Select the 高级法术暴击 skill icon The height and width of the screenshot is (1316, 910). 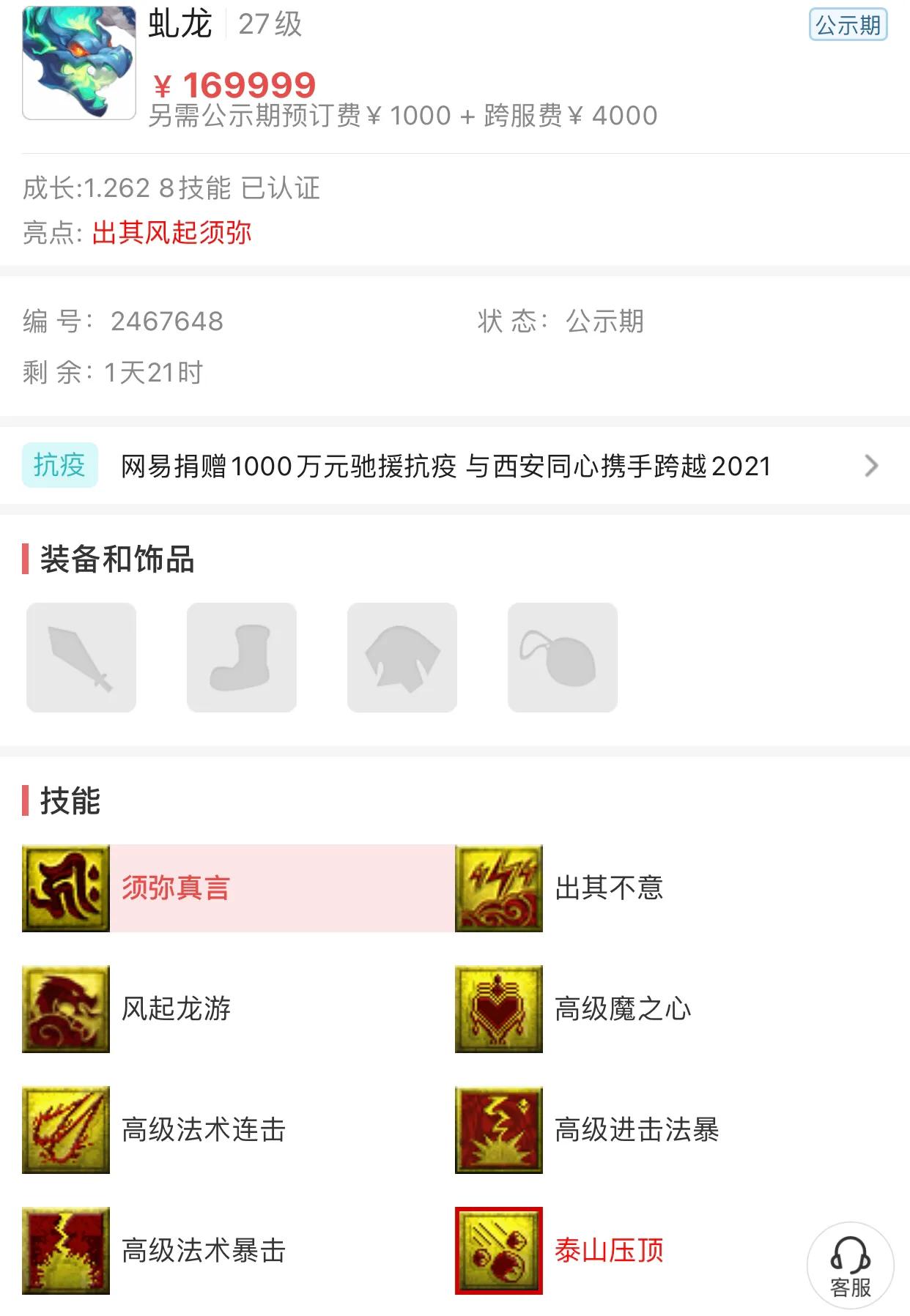coord(64,1252)
